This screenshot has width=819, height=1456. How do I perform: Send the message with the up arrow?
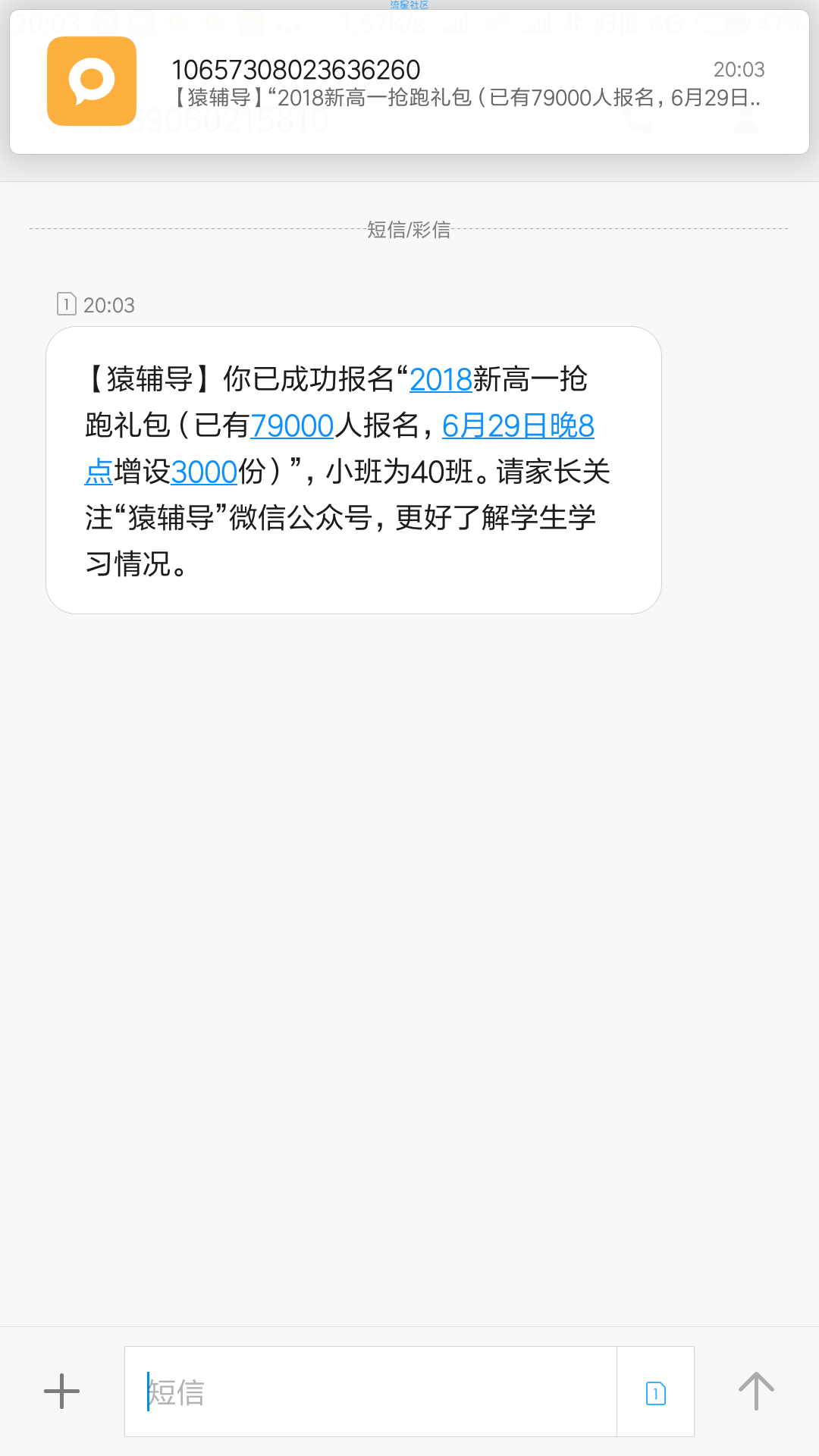point(756,1392)
